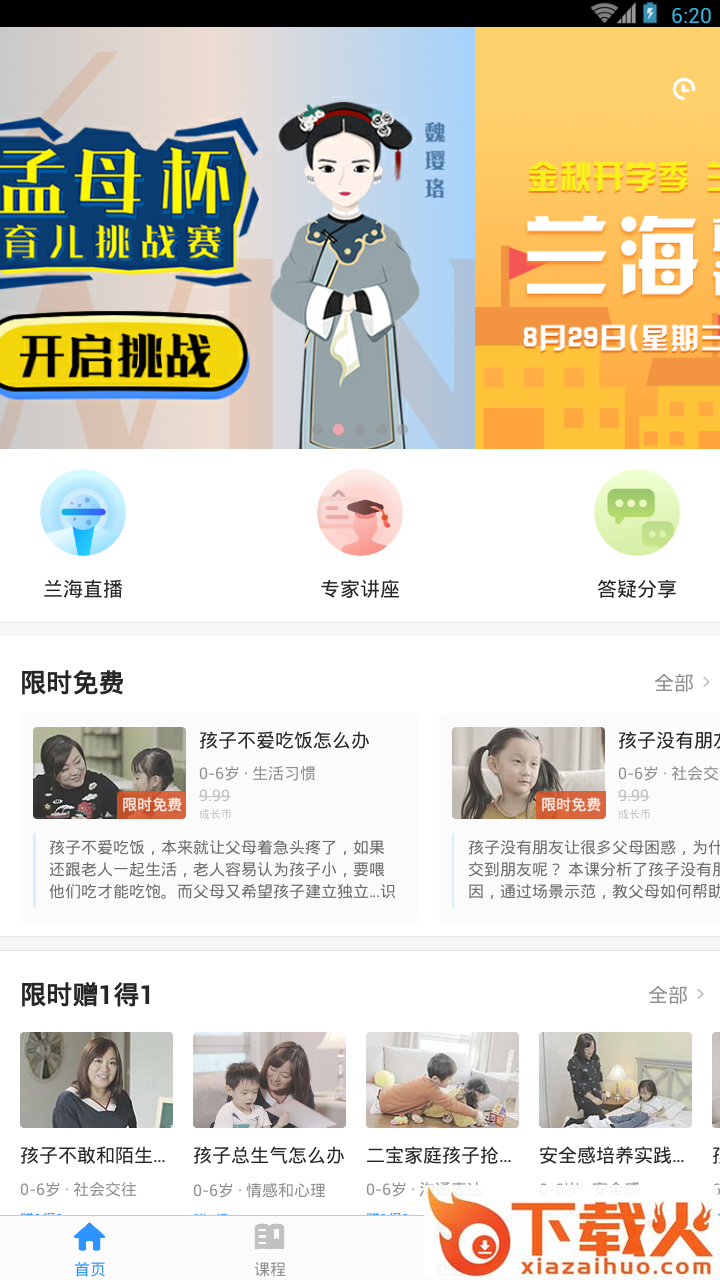720x1280 pixels.
Task: View all 限时赠1得1 courses
Action: point(677,995)
